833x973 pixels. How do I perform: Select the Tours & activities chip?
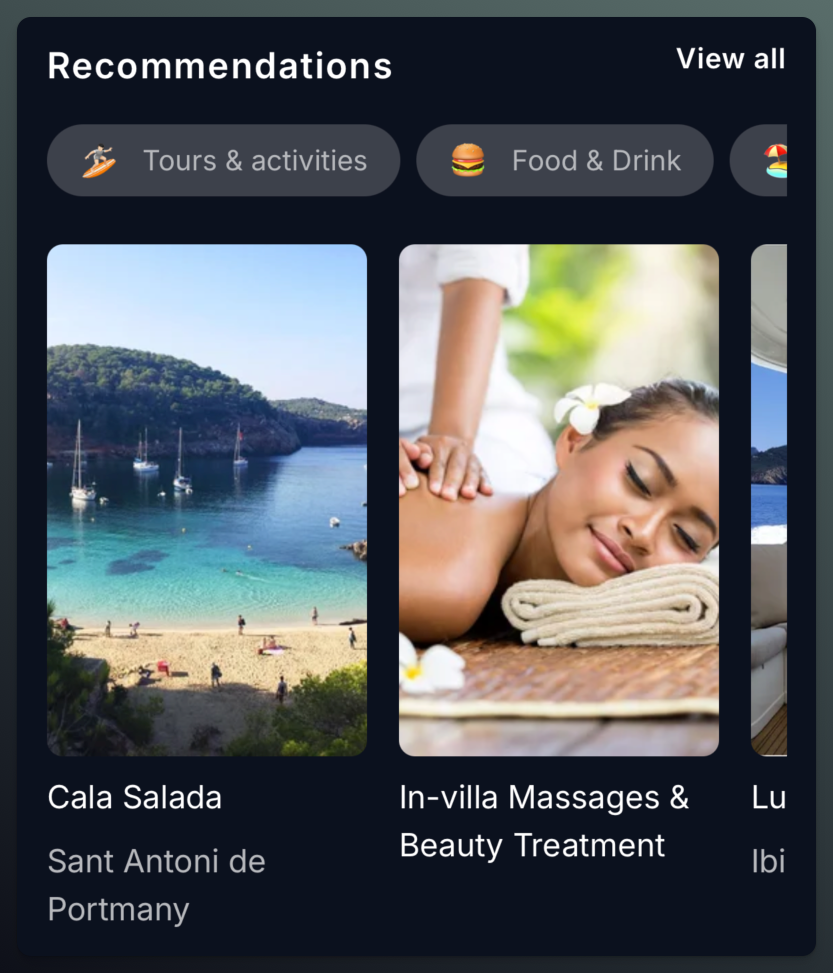click(x=224, y=160)
